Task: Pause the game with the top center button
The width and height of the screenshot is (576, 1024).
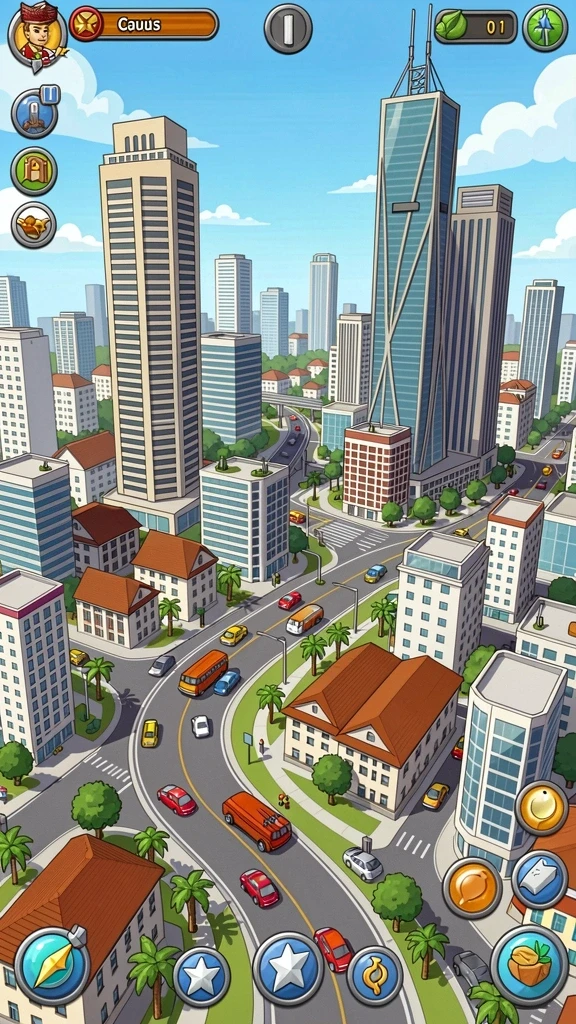Action: tap(288, 28)
